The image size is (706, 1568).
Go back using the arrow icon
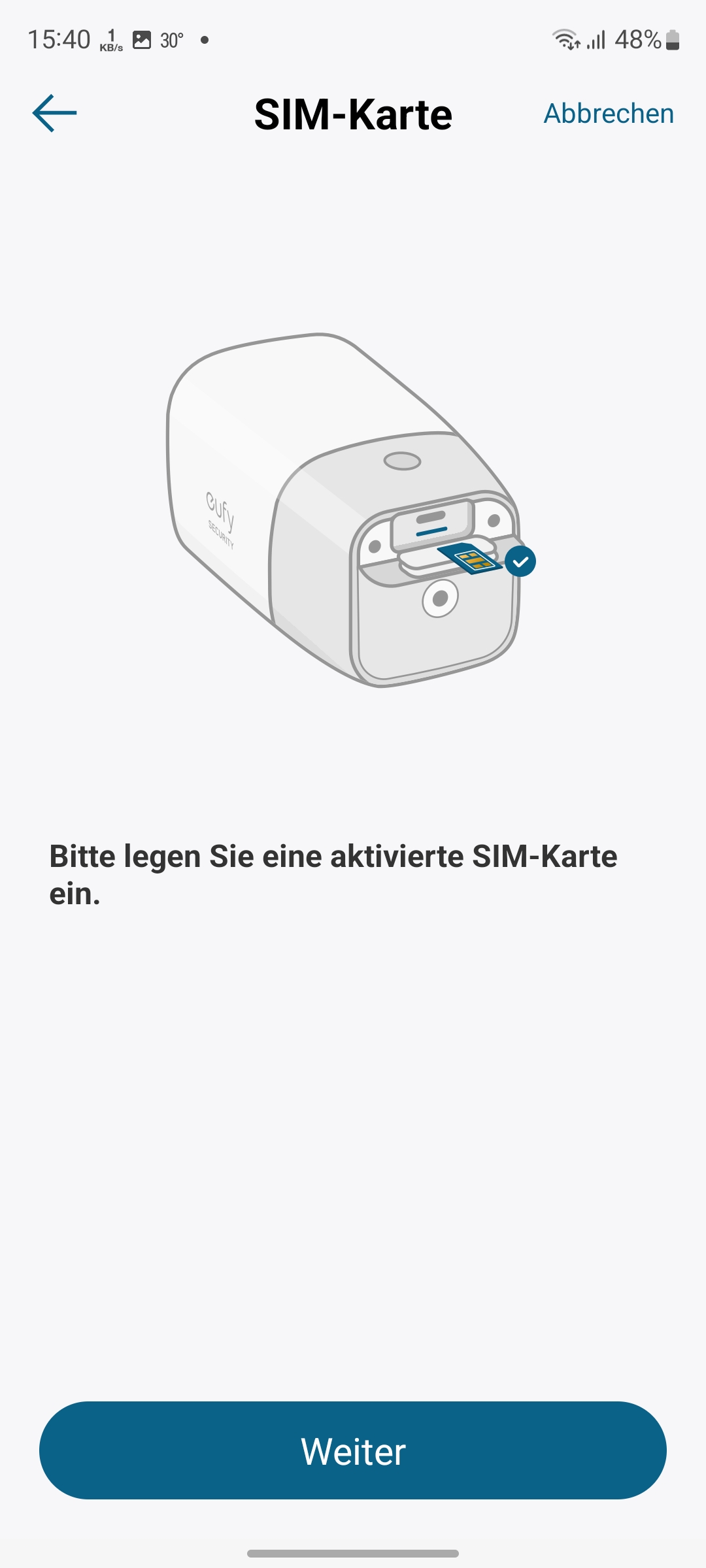pos(55,113)
